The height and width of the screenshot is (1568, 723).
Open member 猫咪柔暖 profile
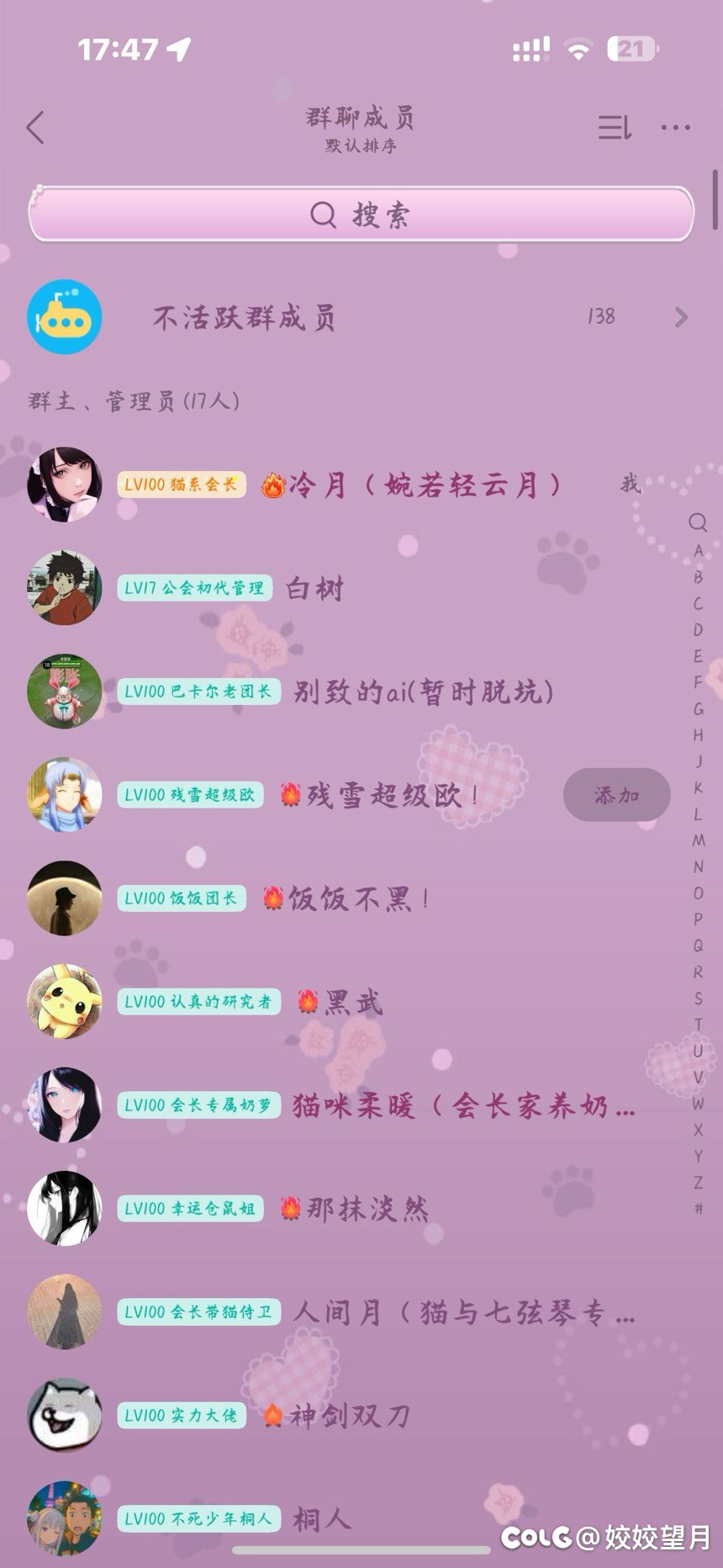pos(462,1105)
